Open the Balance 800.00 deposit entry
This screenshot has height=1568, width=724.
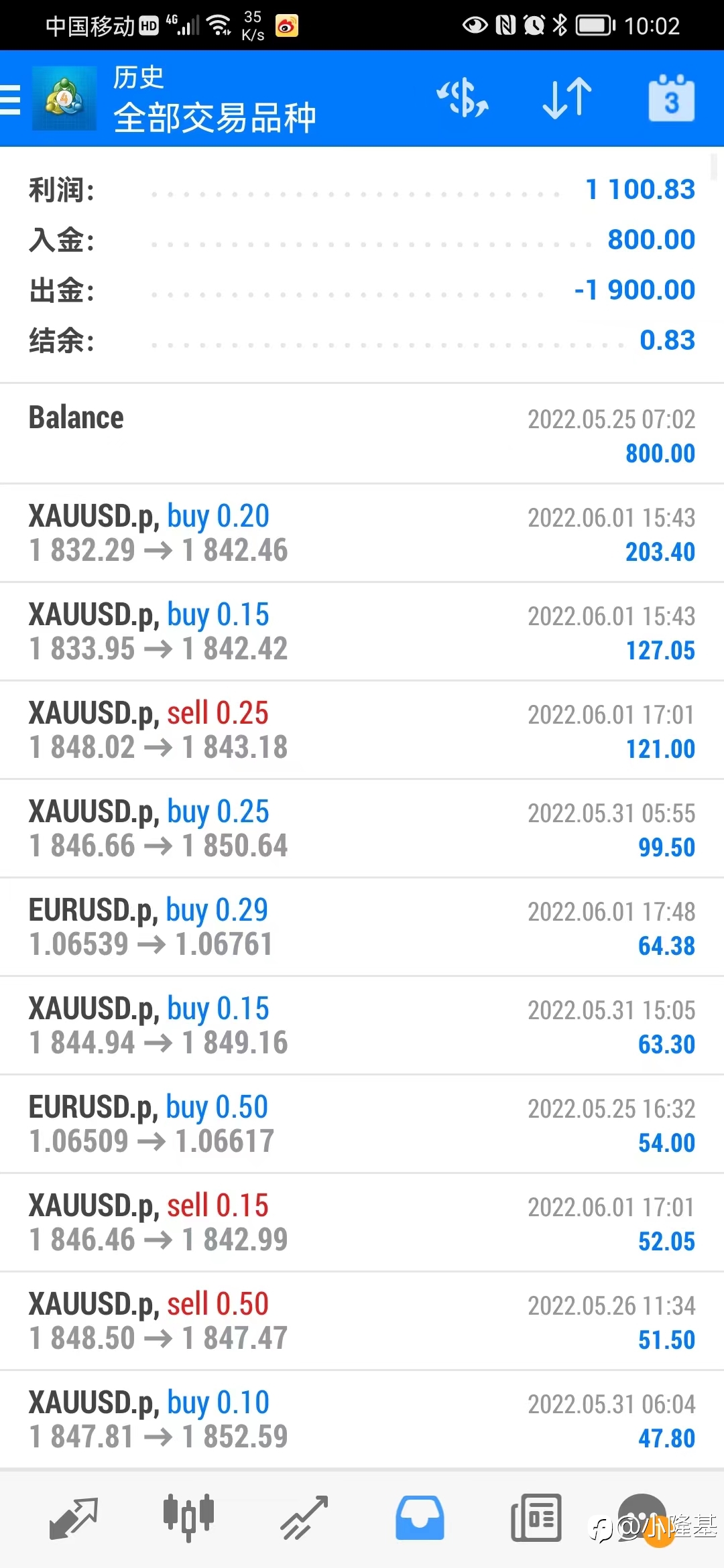coord(362,434)
